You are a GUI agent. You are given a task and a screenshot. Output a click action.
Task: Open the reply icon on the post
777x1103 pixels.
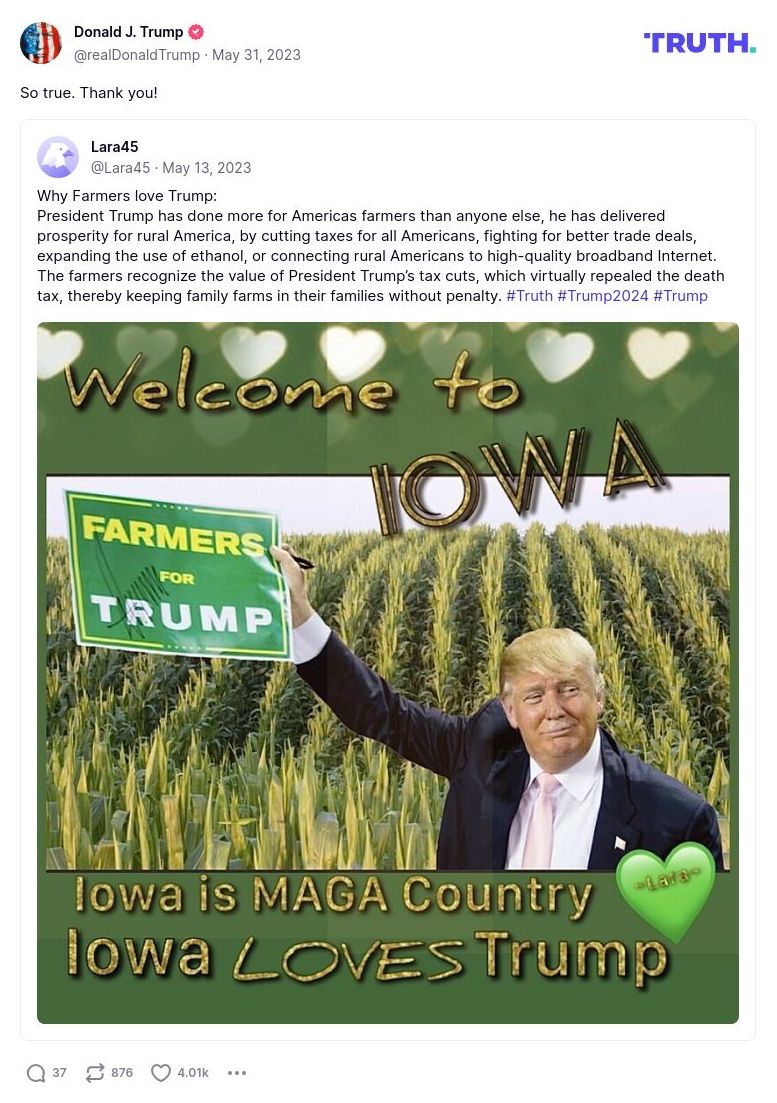coord(36,1072)
